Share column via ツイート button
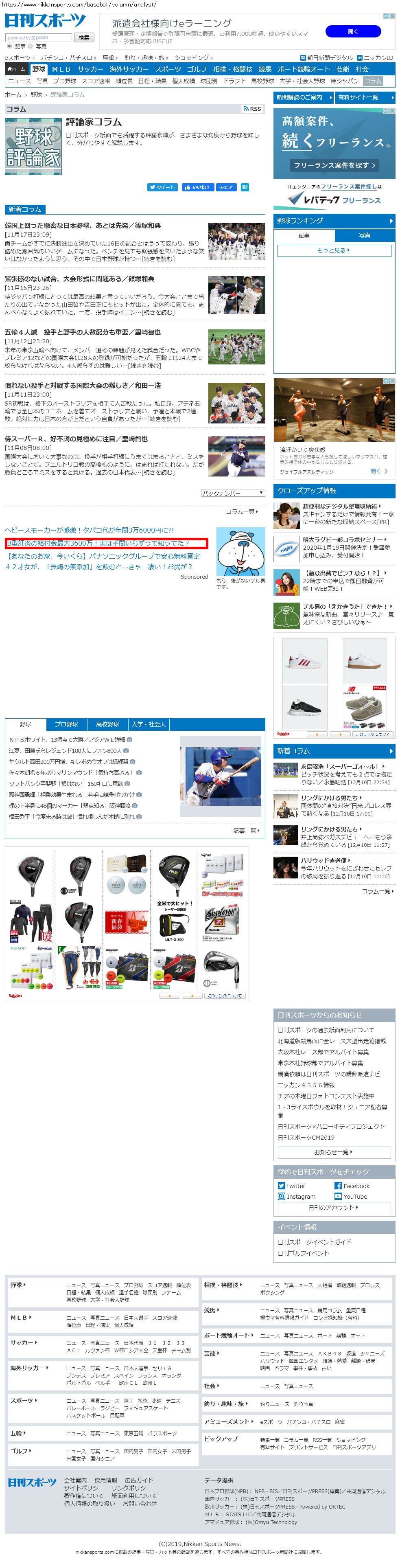 (x=162, y=187)
